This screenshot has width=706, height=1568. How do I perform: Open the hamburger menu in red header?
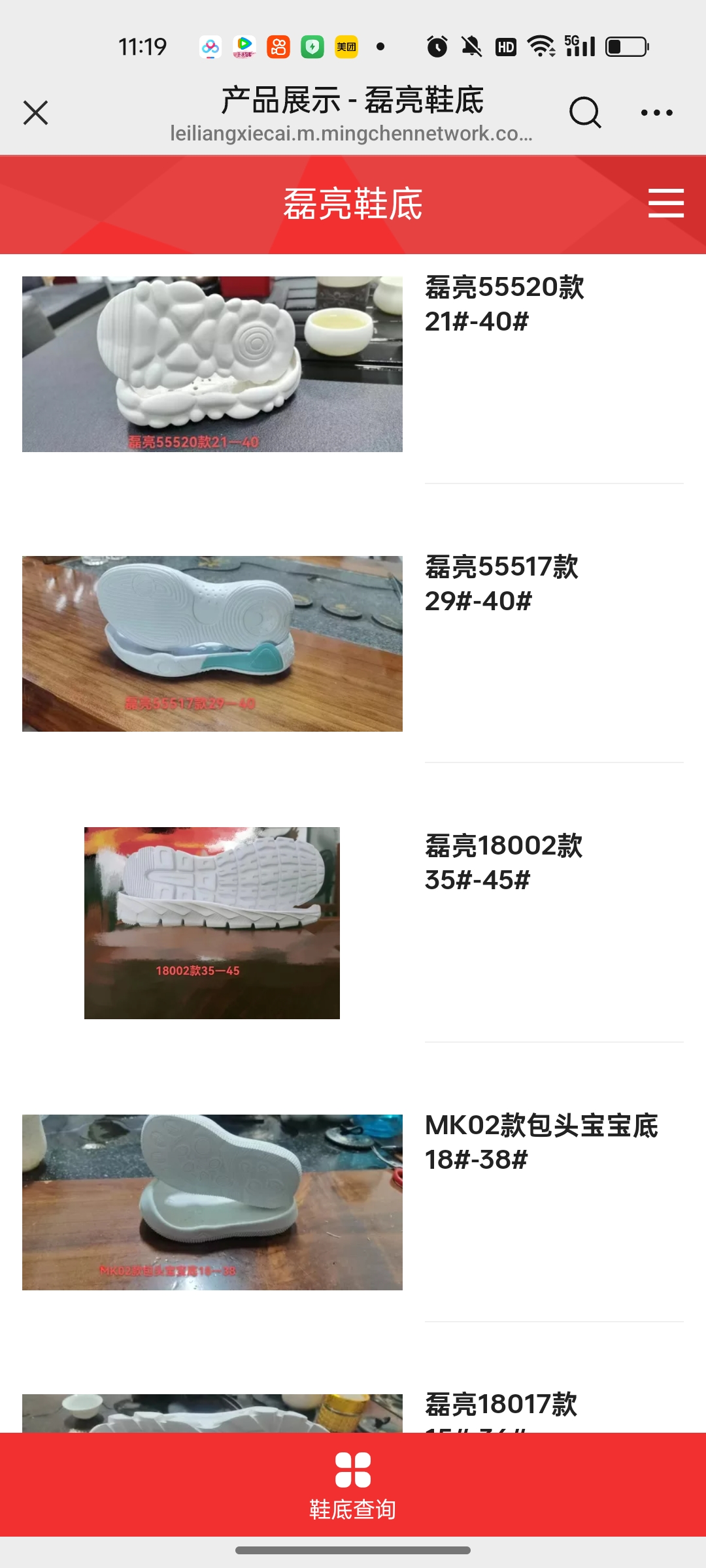coord(665,203)
